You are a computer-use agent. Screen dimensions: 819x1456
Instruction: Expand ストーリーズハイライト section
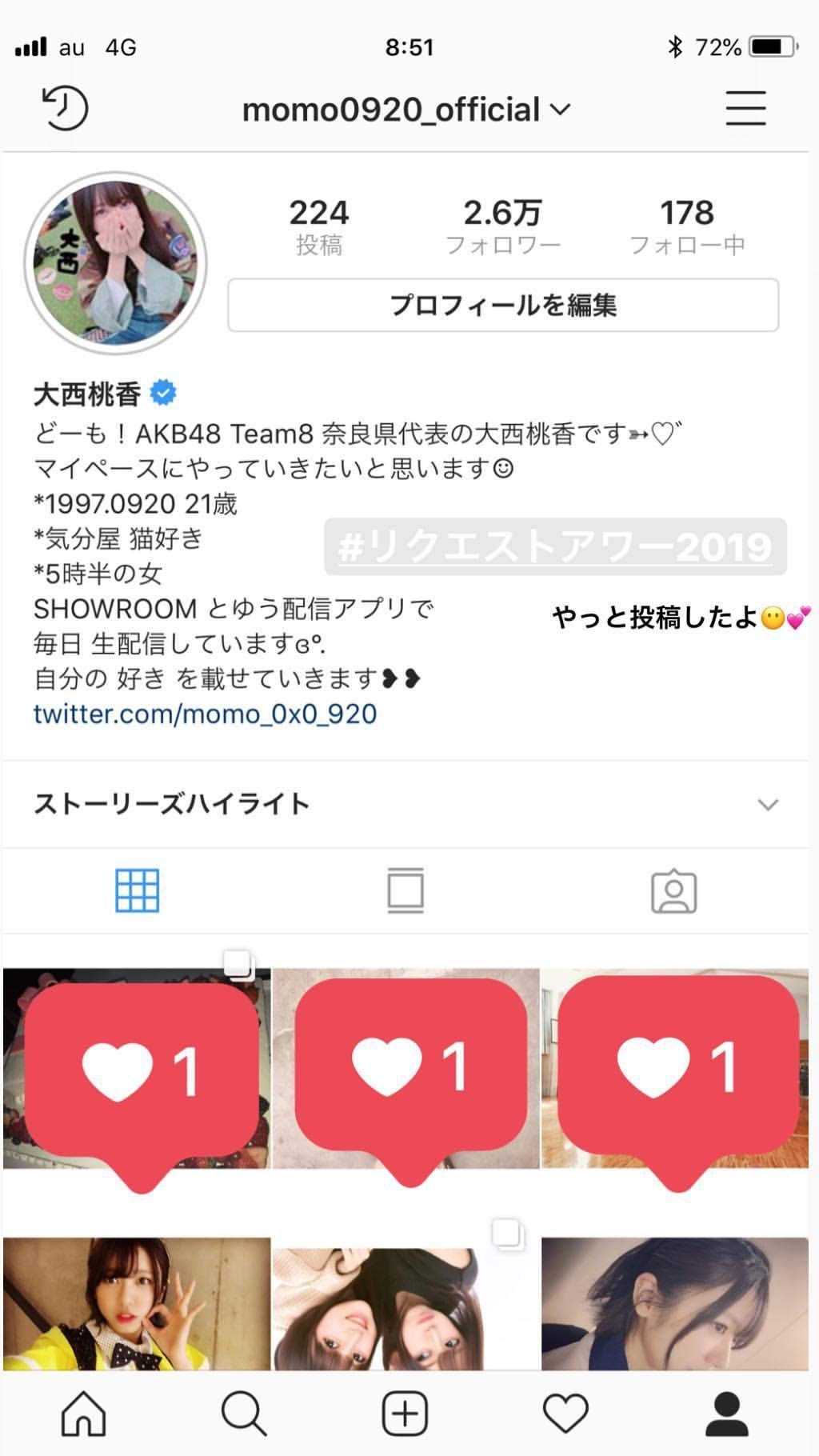coord(767,804)
